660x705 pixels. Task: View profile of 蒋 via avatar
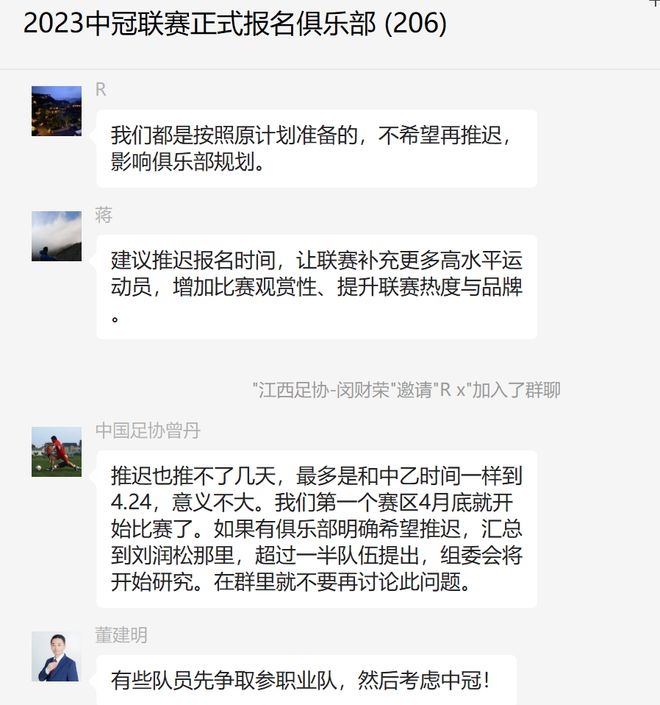point(56,236)
